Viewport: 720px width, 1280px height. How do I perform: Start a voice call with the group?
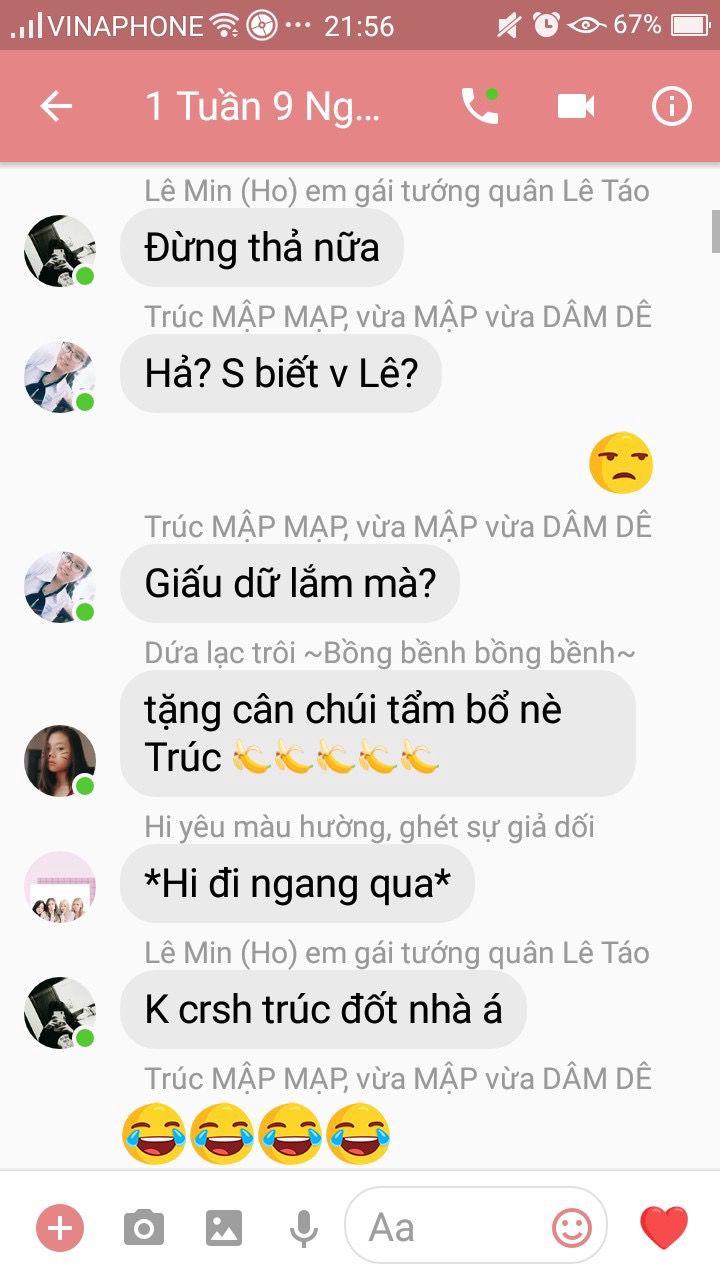point(479,106)
